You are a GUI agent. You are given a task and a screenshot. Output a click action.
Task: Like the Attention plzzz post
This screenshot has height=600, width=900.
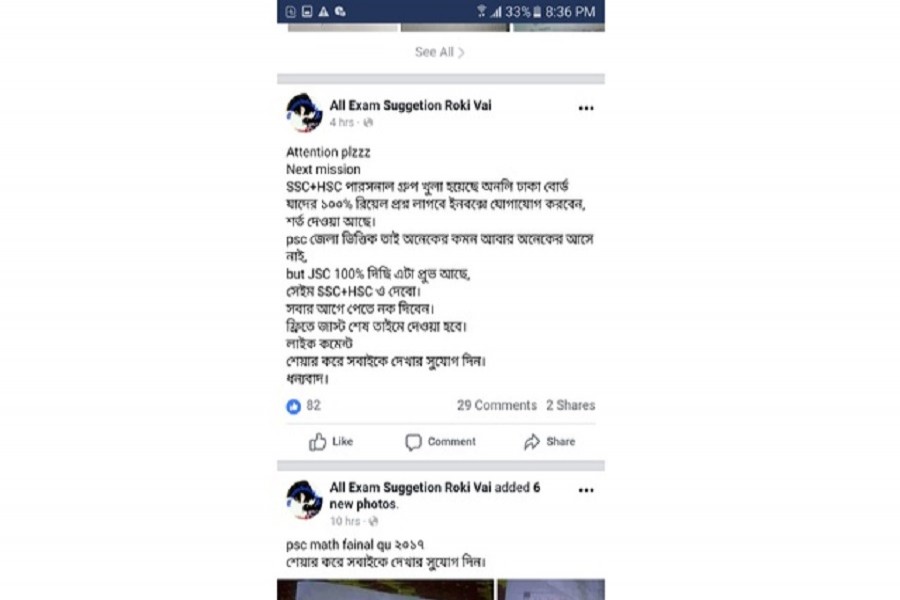pos(331,442)
